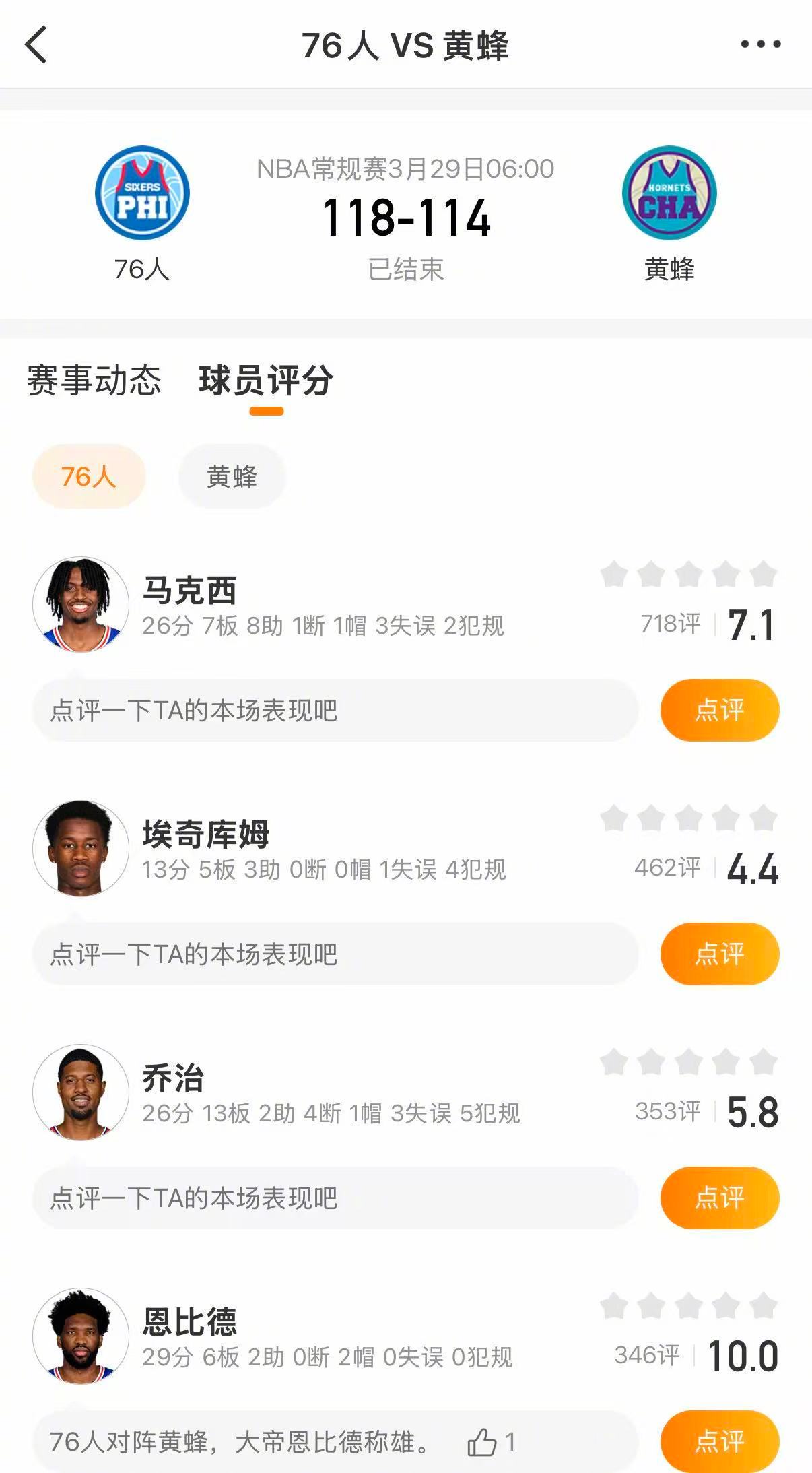Image resolution: width=812 pixels, height=1473 pixels.
Task: Switch to the 赛事动态 tab
Action: pos(94,380)
